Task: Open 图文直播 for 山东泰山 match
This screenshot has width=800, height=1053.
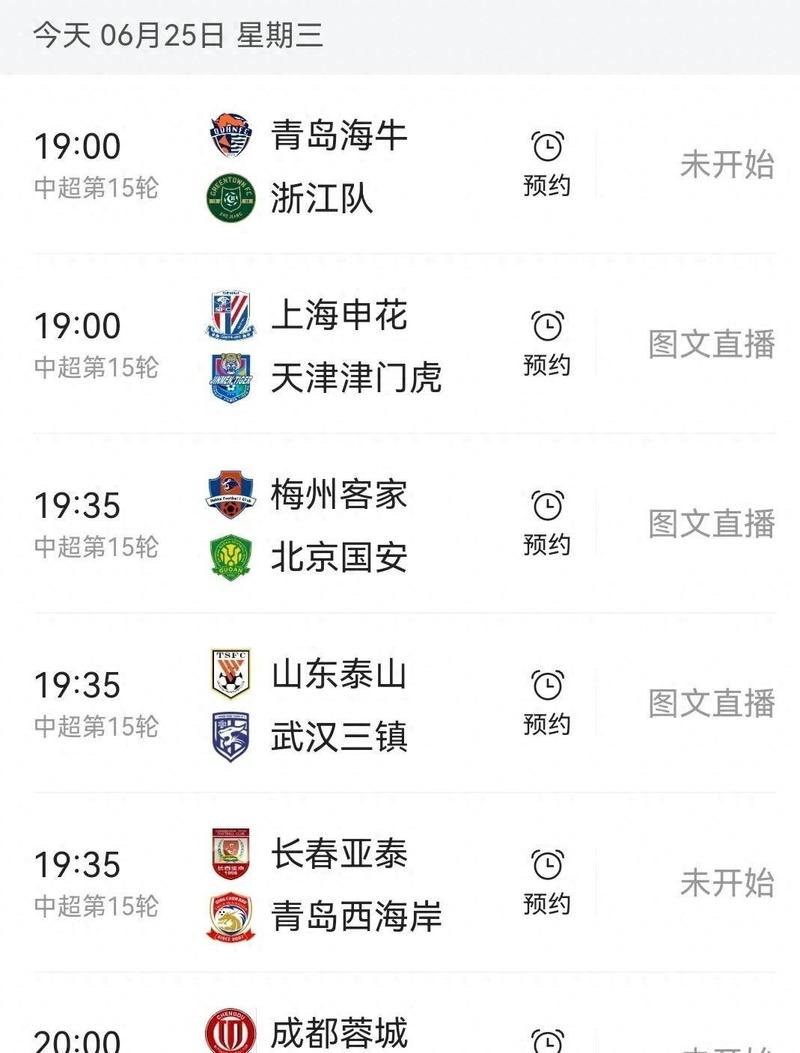Action: point(711,703)
